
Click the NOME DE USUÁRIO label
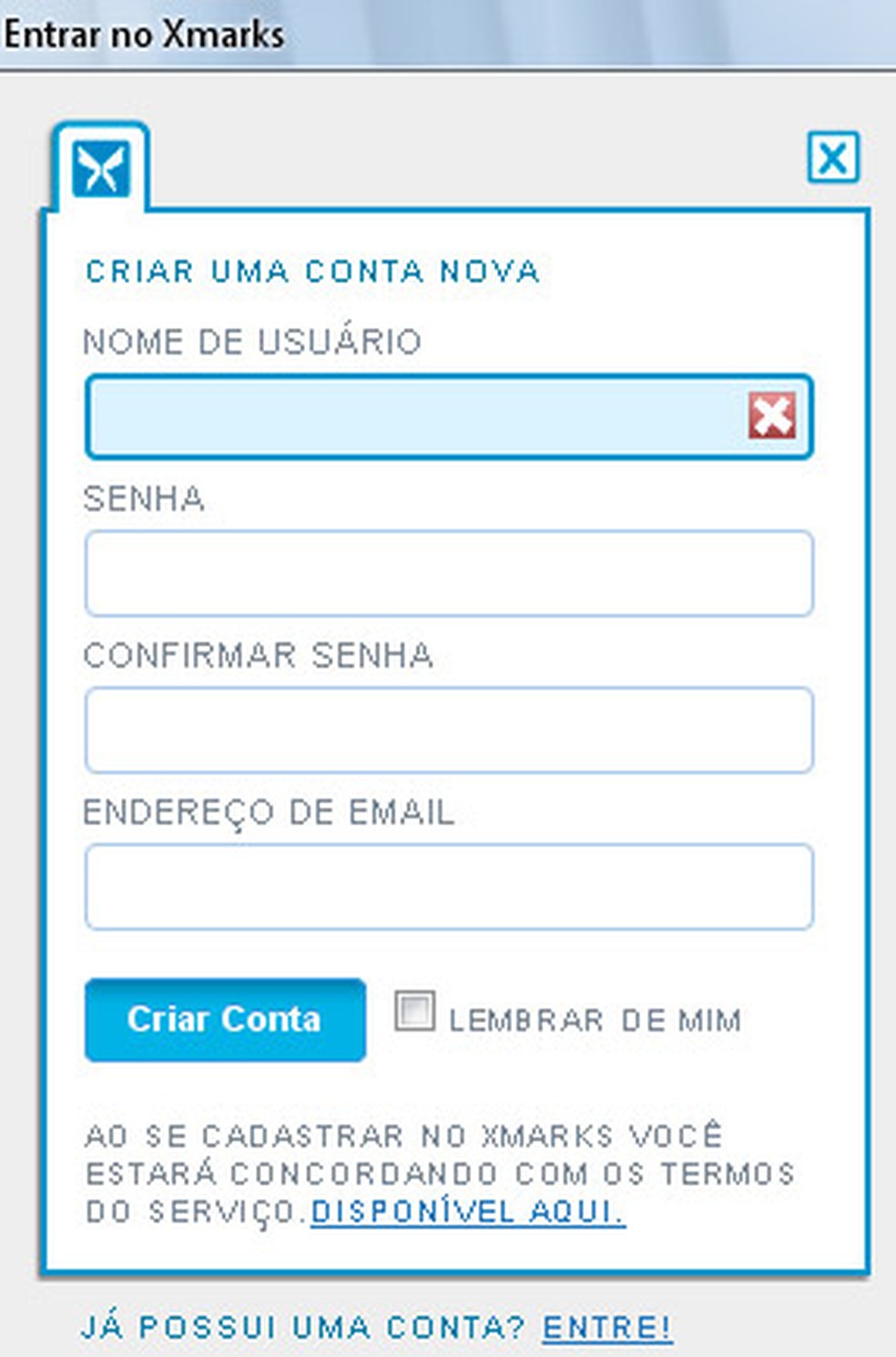tap(252, 342)
